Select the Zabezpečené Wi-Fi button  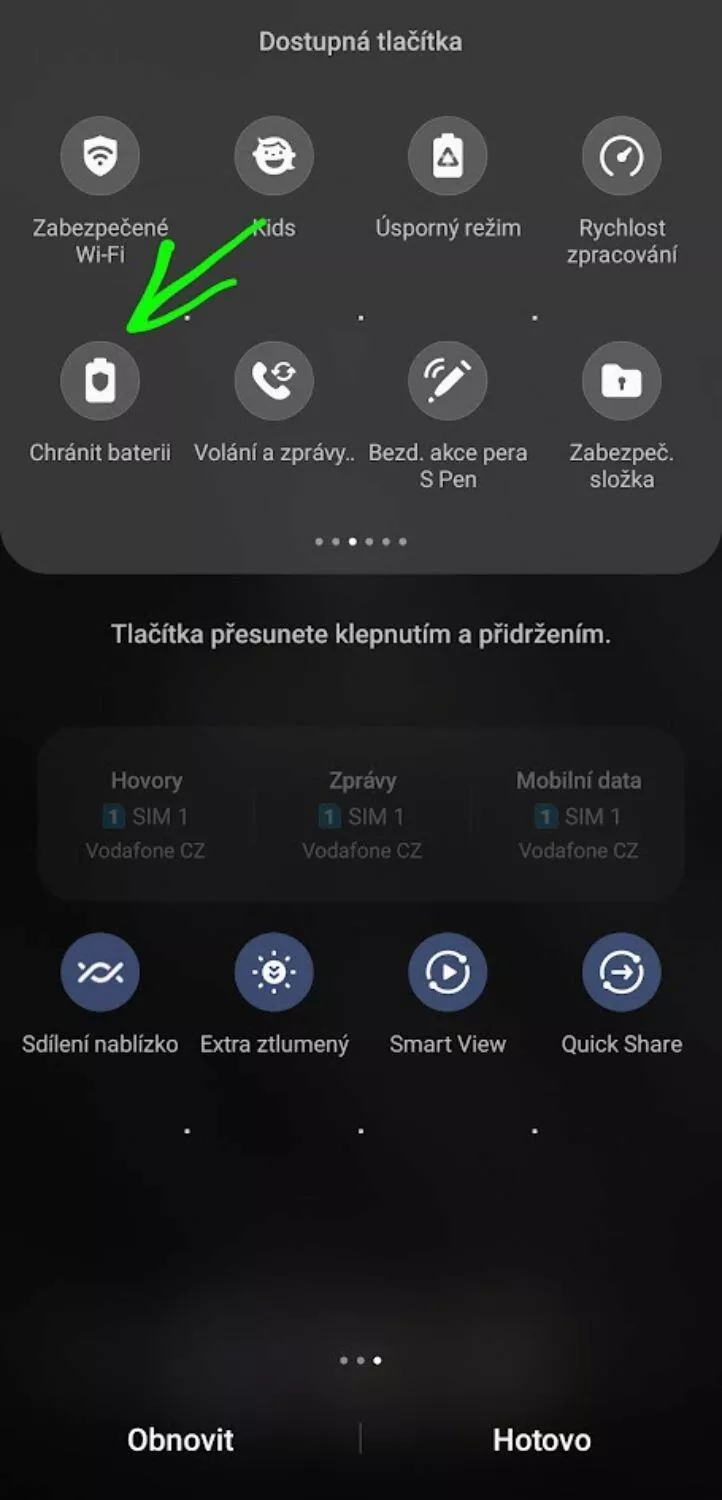point(100,157)
